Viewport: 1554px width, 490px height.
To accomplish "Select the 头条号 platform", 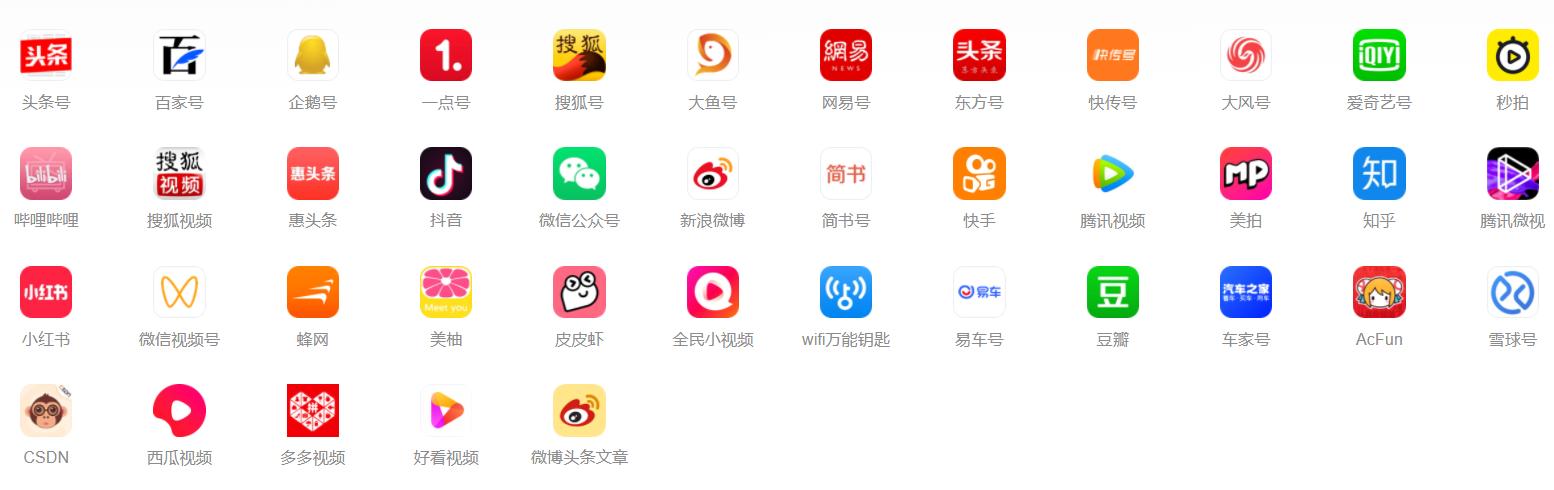I will click(x=46, y=56).
